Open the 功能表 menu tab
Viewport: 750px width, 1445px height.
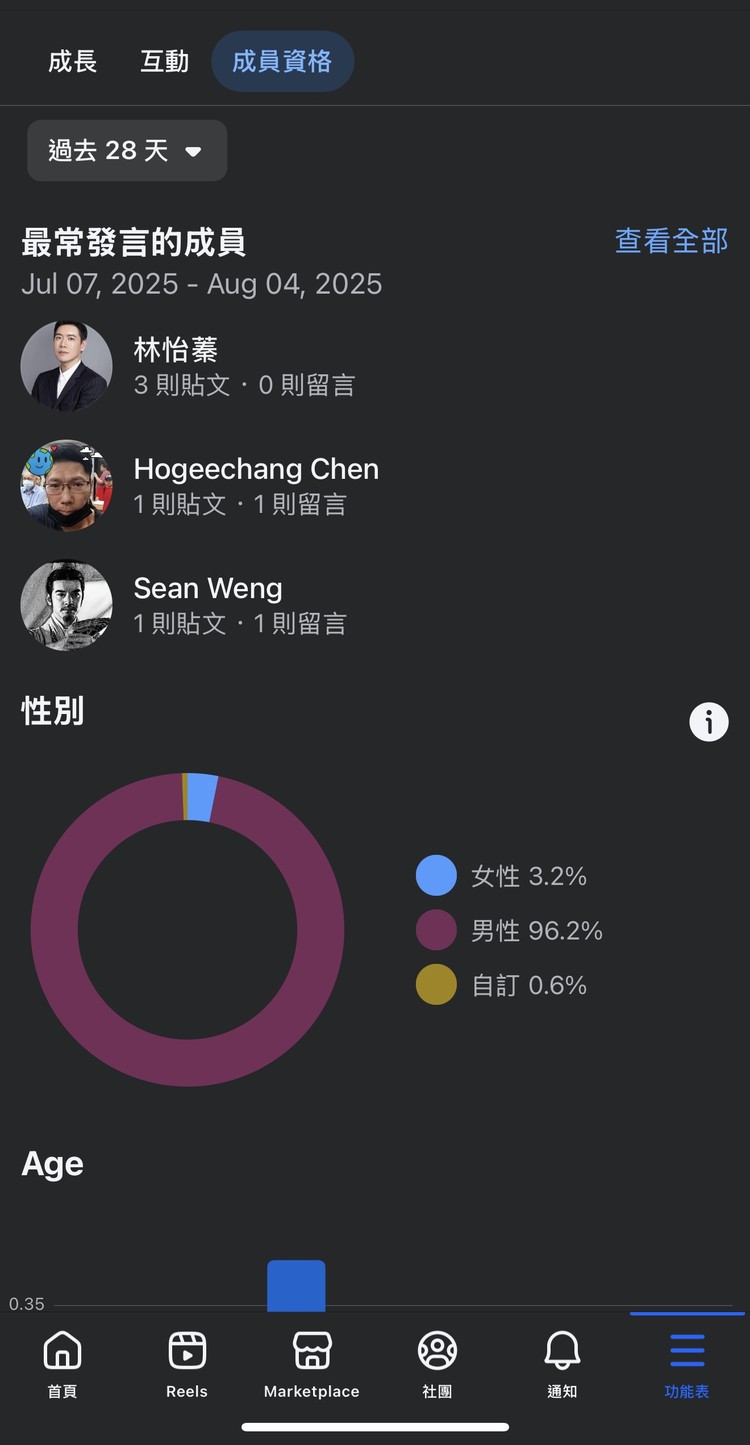(x=687, y=1364)
